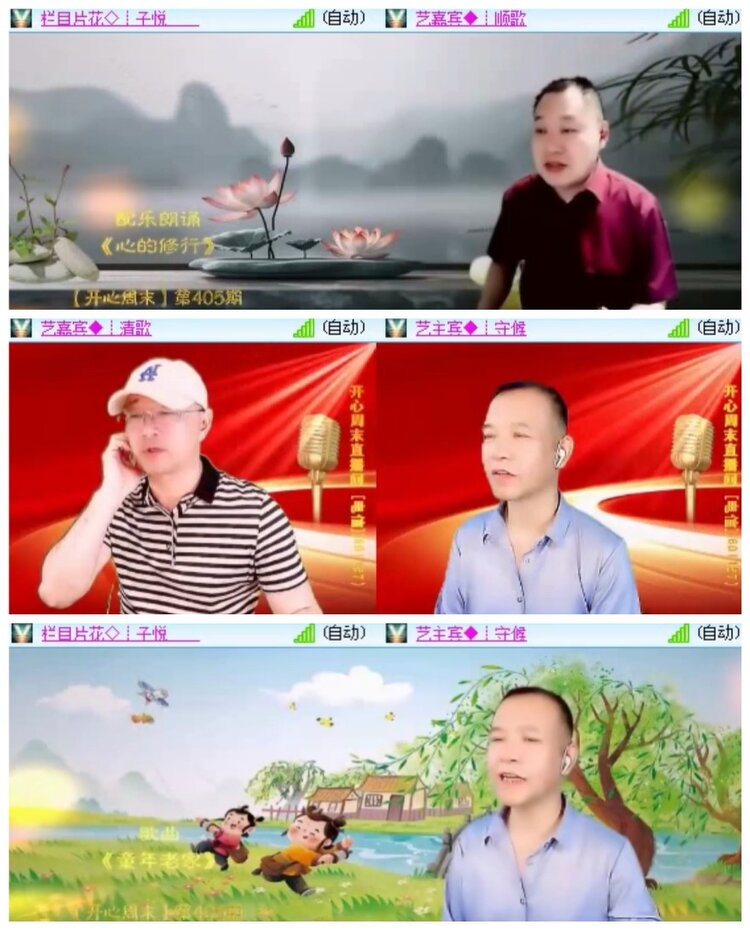This screenshot has height=930, width=750.
Task: Click the YY logo icon in 清歌's pane
Action: [22, 327]
